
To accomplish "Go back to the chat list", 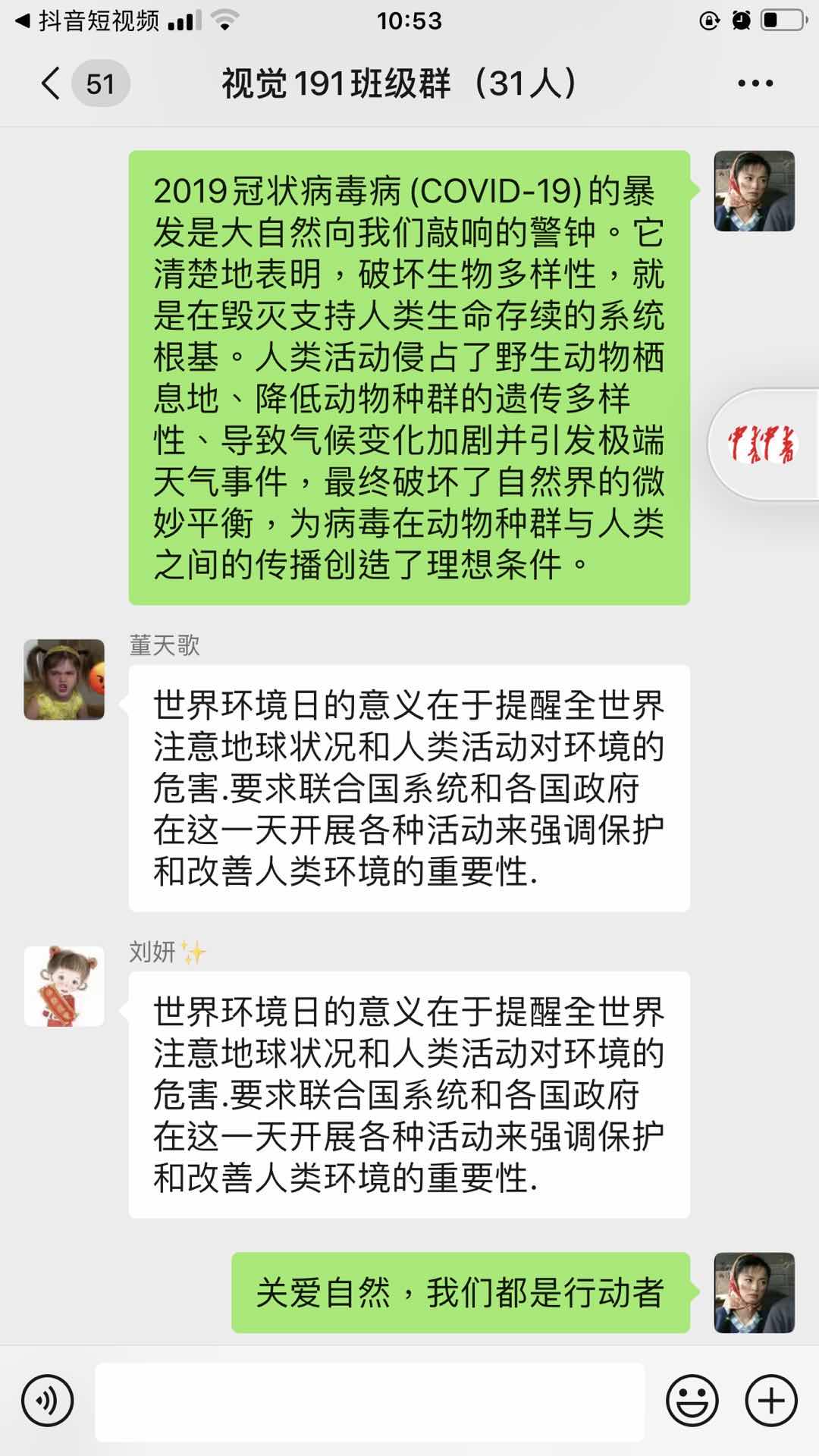I will click(x=52, y=83).
